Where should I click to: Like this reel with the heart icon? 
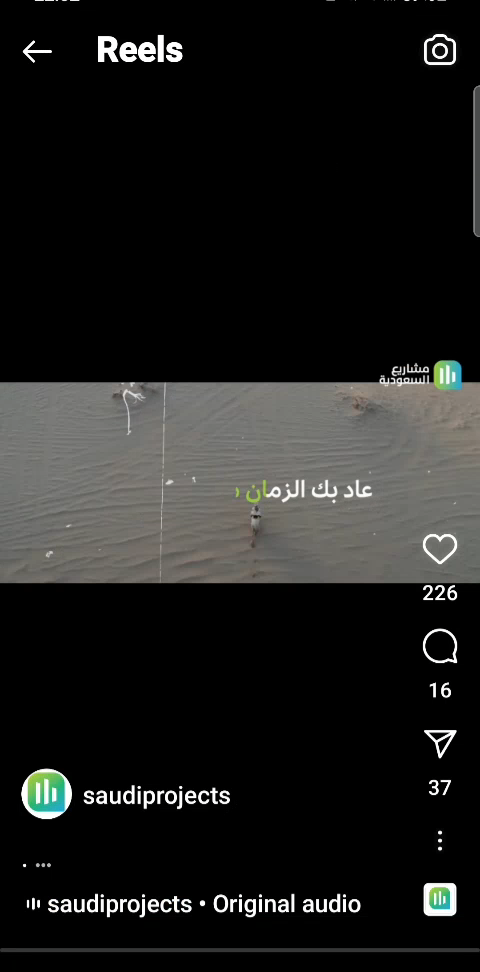(x=440, y=549)
